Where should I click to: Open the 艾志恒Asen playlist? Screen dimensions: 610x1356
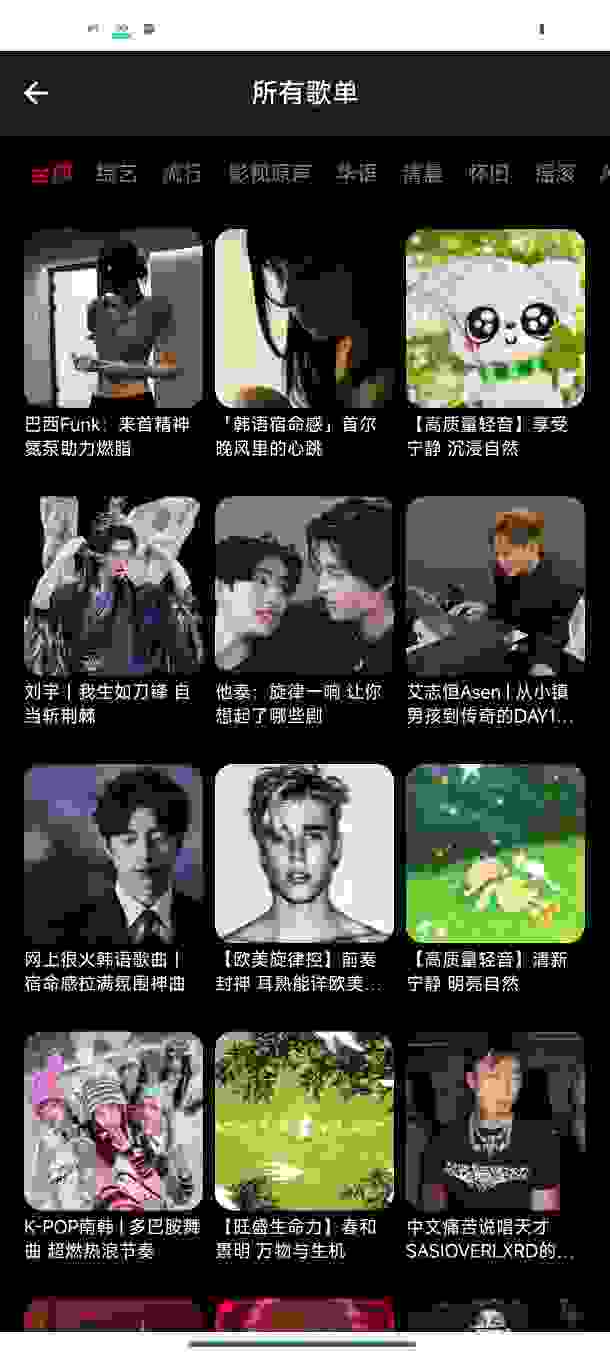(x=495, y=585)
